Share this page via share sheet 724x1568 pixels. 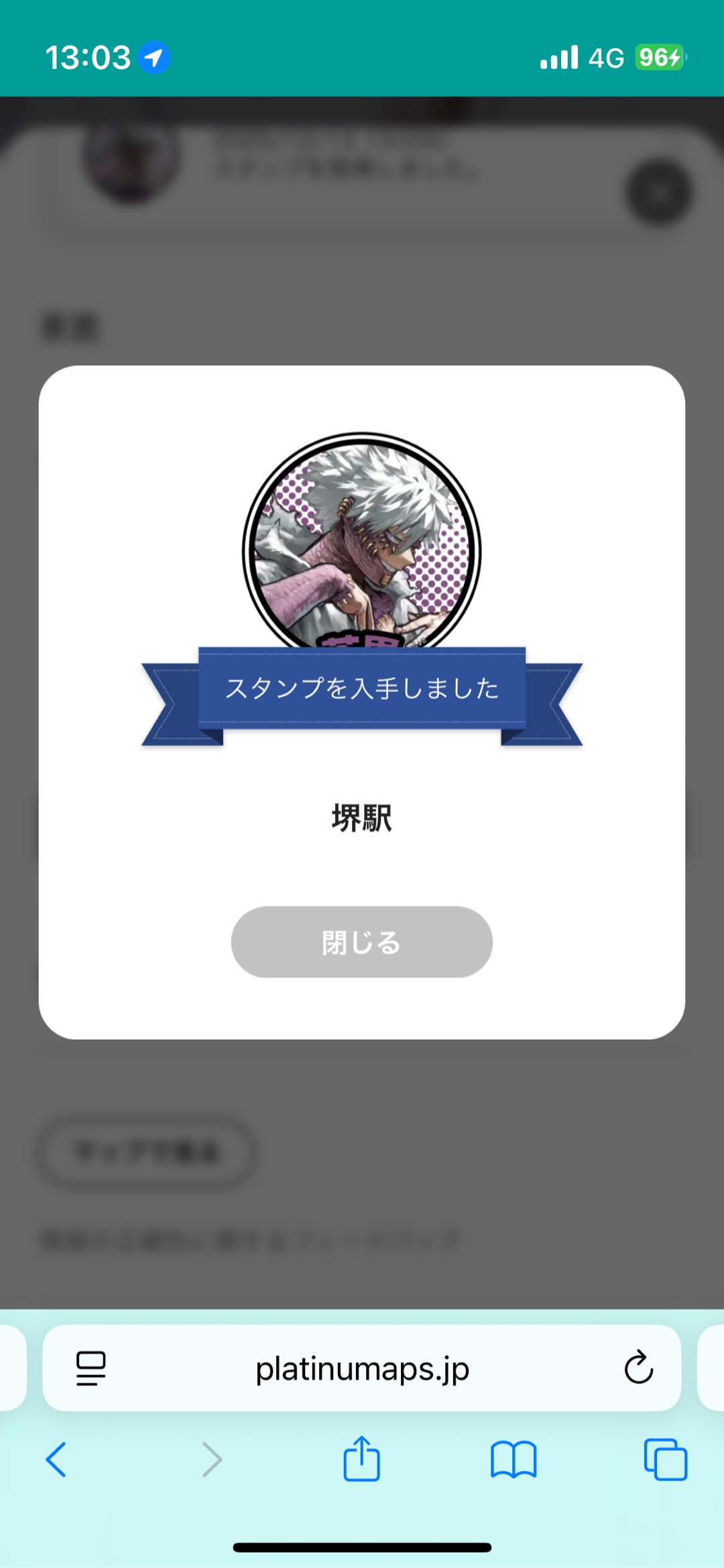tap(362, 1459)
